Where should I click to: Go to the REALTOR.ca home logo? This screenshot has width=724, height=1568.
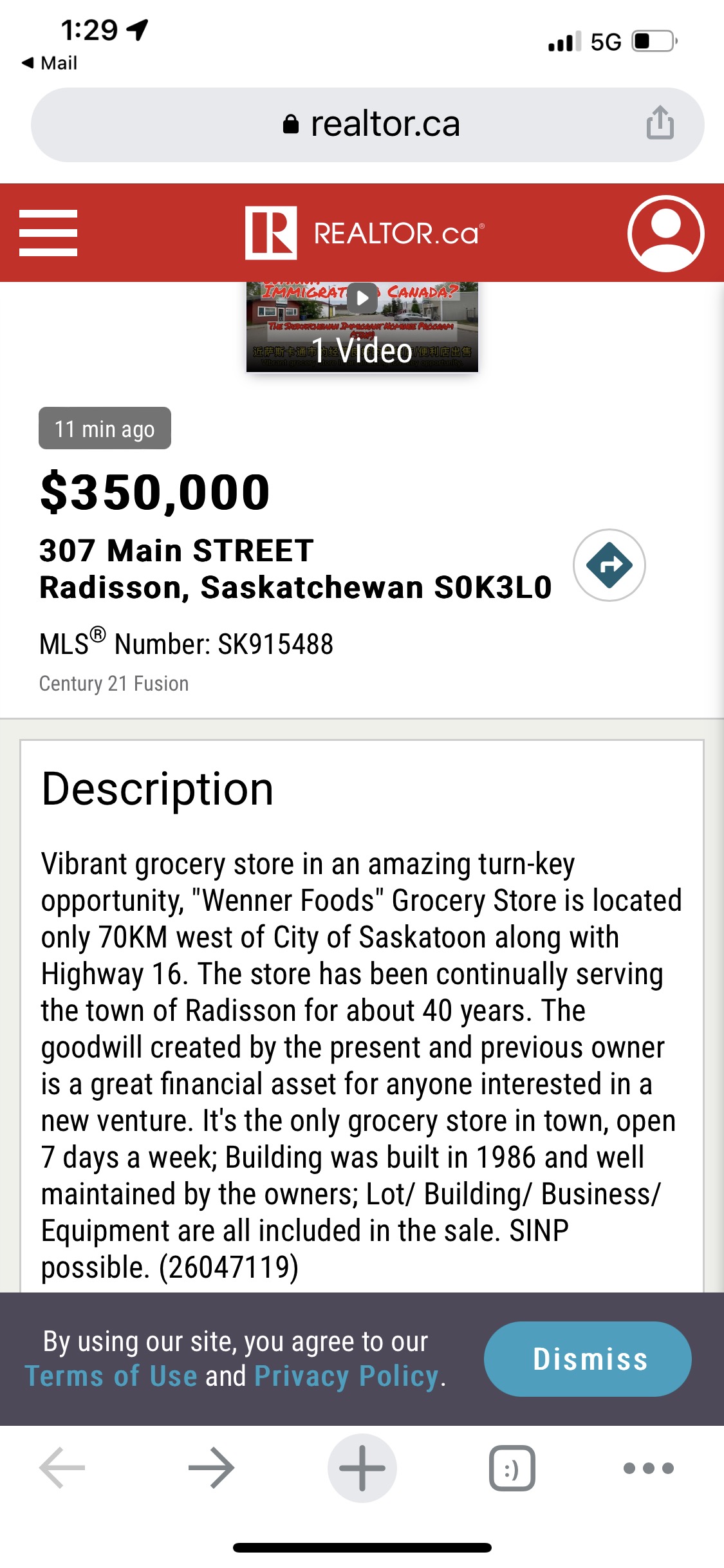click(x=364, y=233)
